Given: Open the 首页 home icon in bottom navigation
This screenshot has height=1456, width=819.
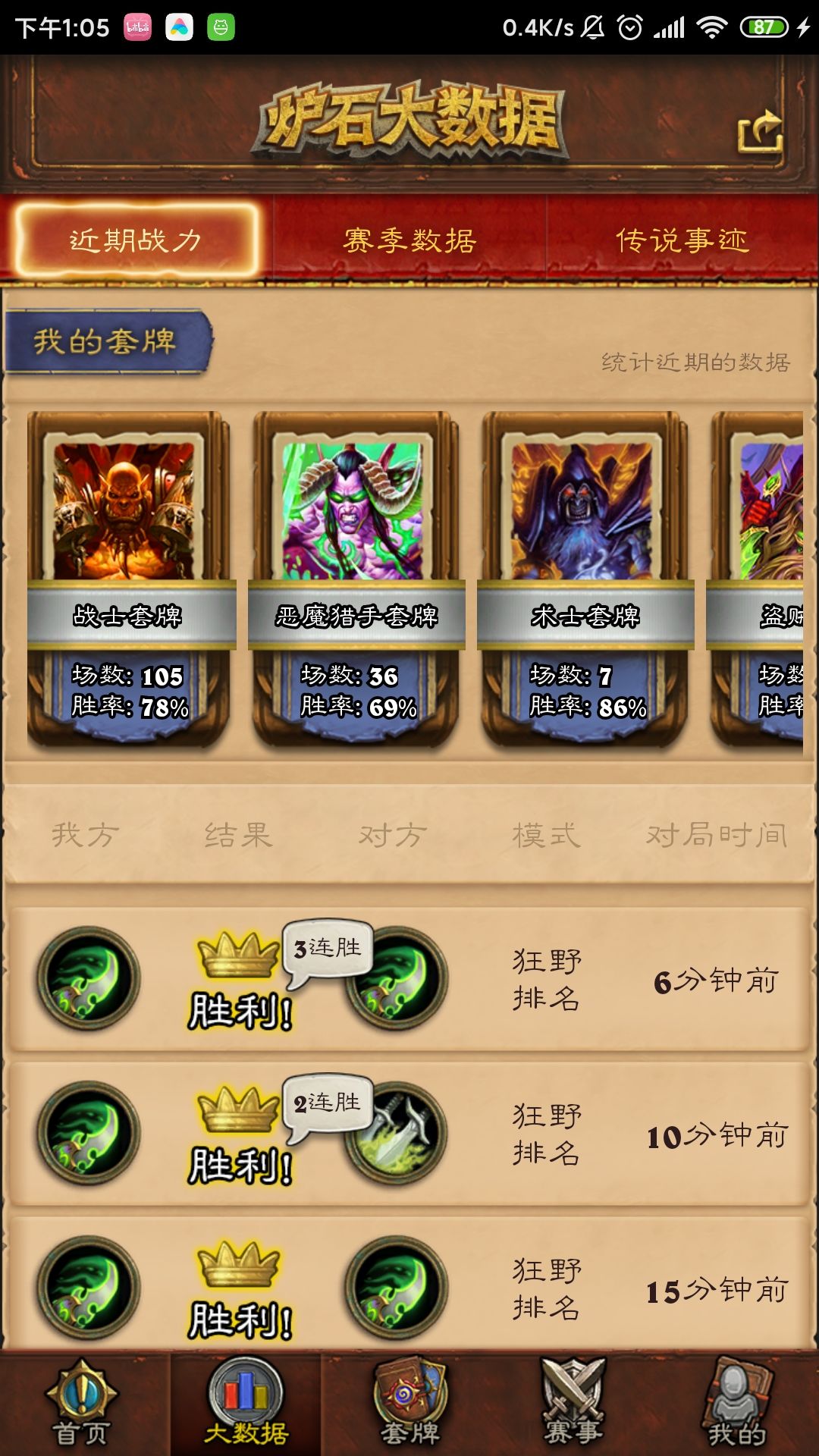Looking at the screenshot, I should click(81, 1401).
